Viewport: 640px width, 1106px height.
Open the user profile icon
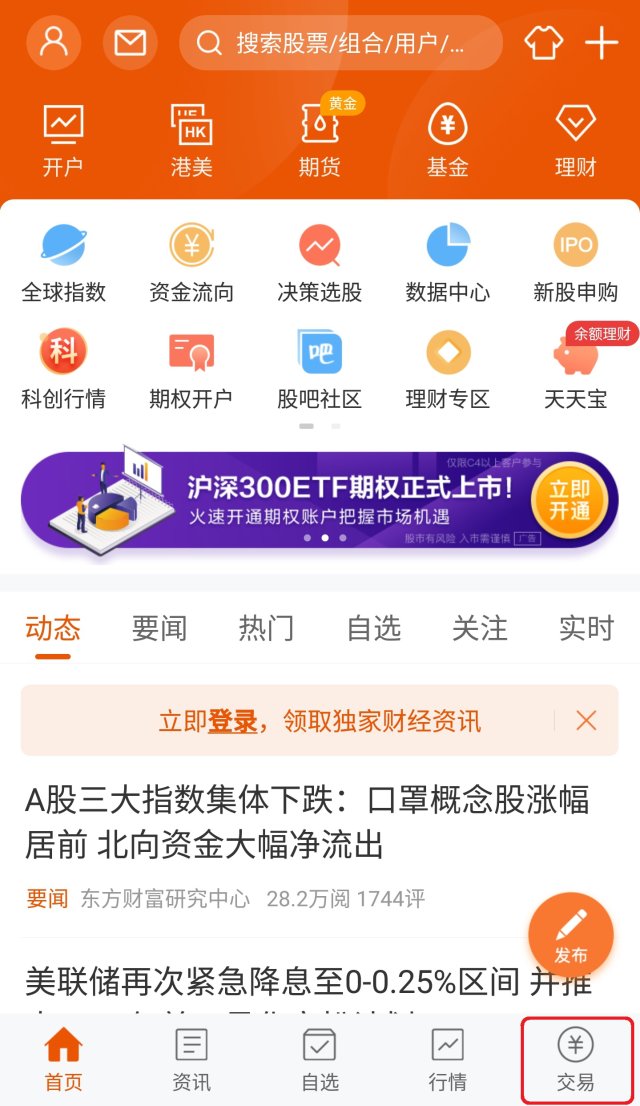point(53,42)
